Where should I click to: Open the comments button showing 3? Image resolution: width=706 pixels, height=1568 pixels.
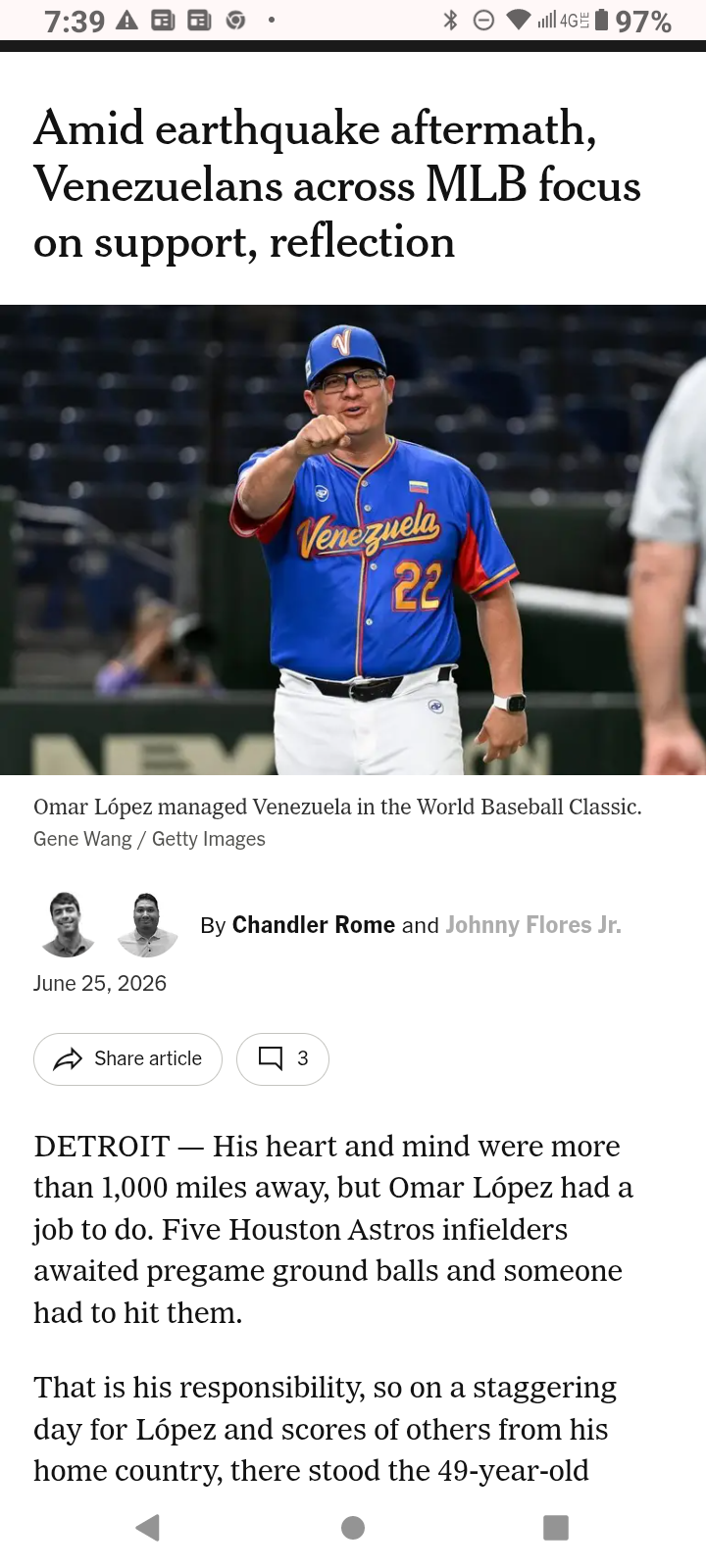tap(282, 1058)
